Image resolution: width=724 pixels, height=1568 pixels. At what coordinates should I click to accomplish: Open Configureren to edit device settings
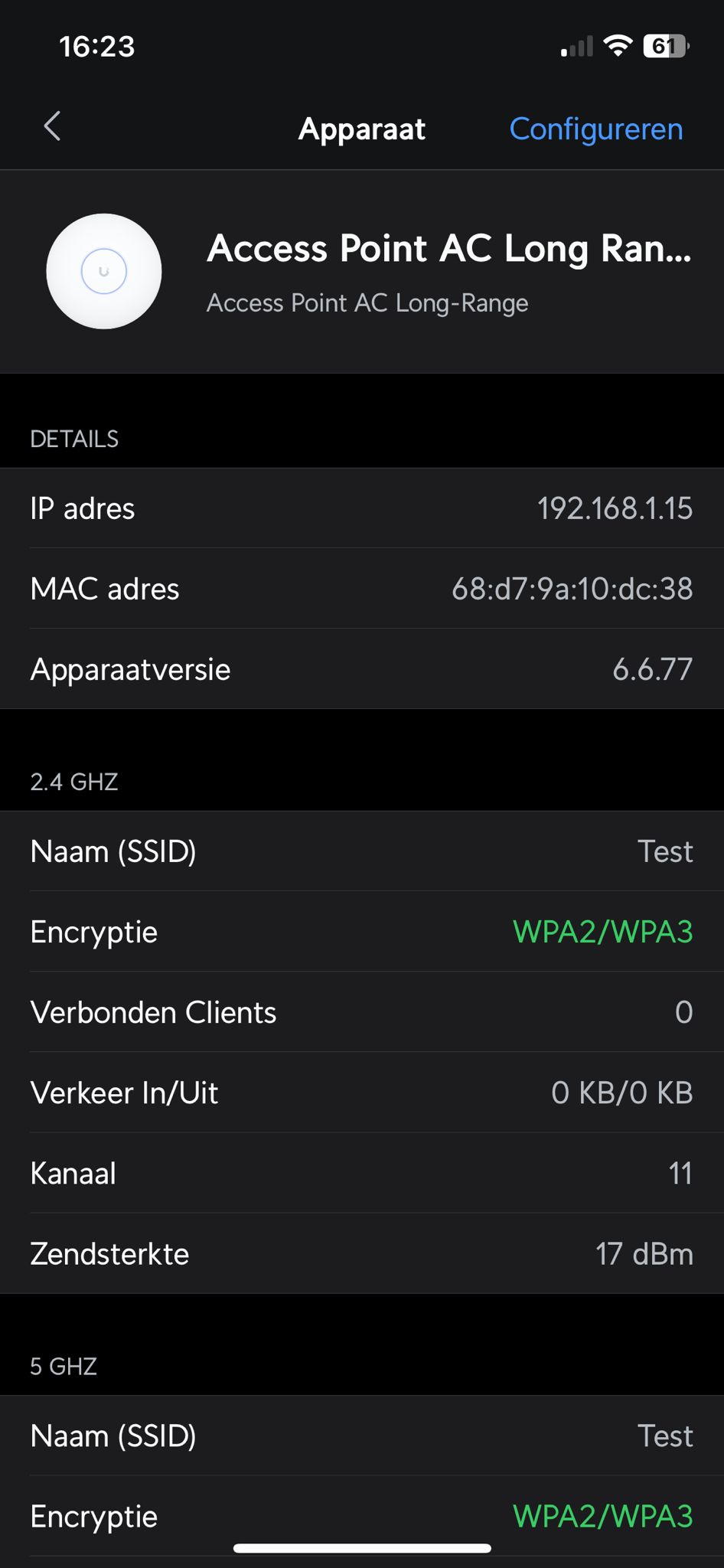pos(596,129)
